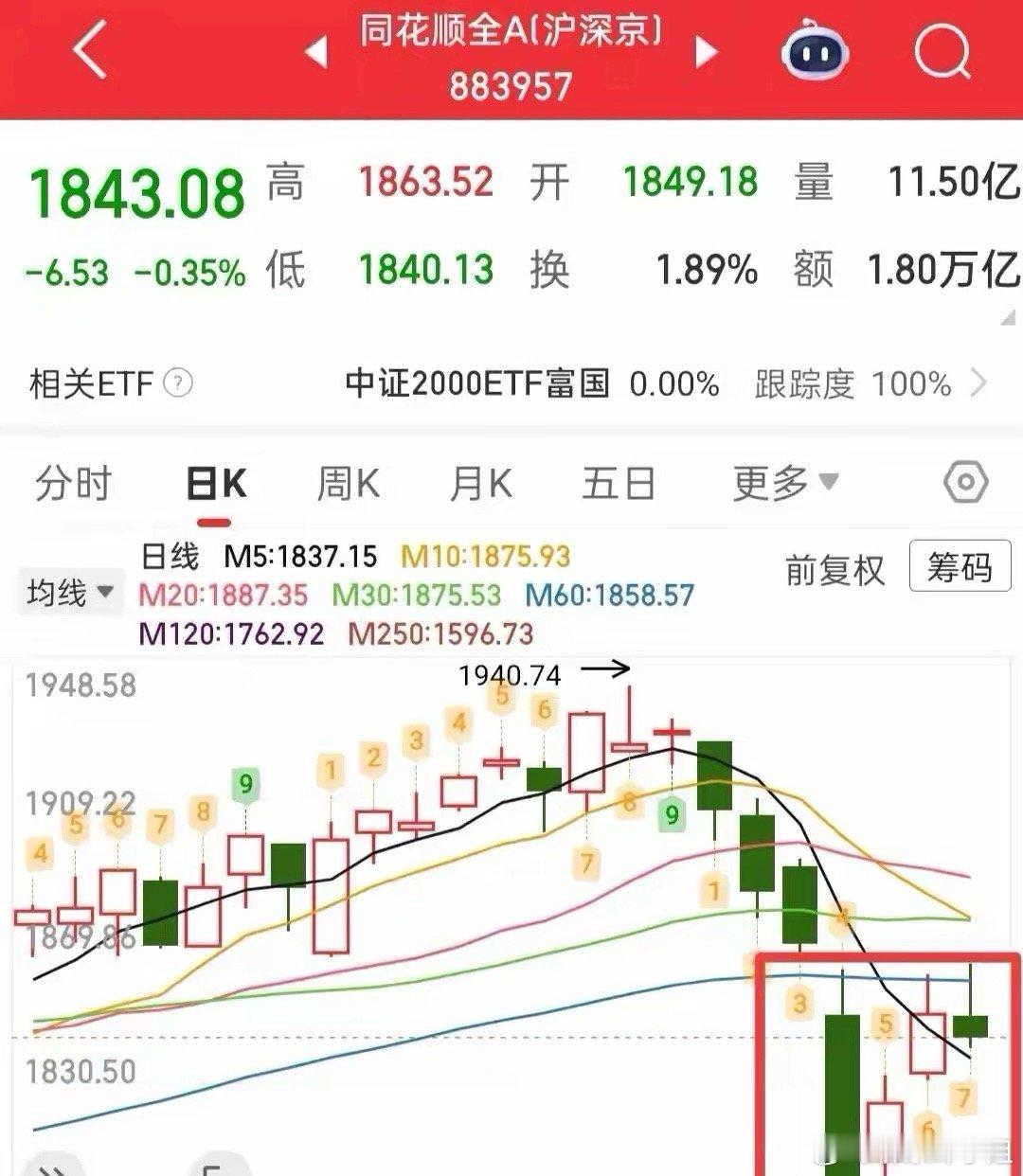1023x1176 pixels.
Task: Open the 中证2000ETF富国 related ETF row
Action: pos(511,383)
